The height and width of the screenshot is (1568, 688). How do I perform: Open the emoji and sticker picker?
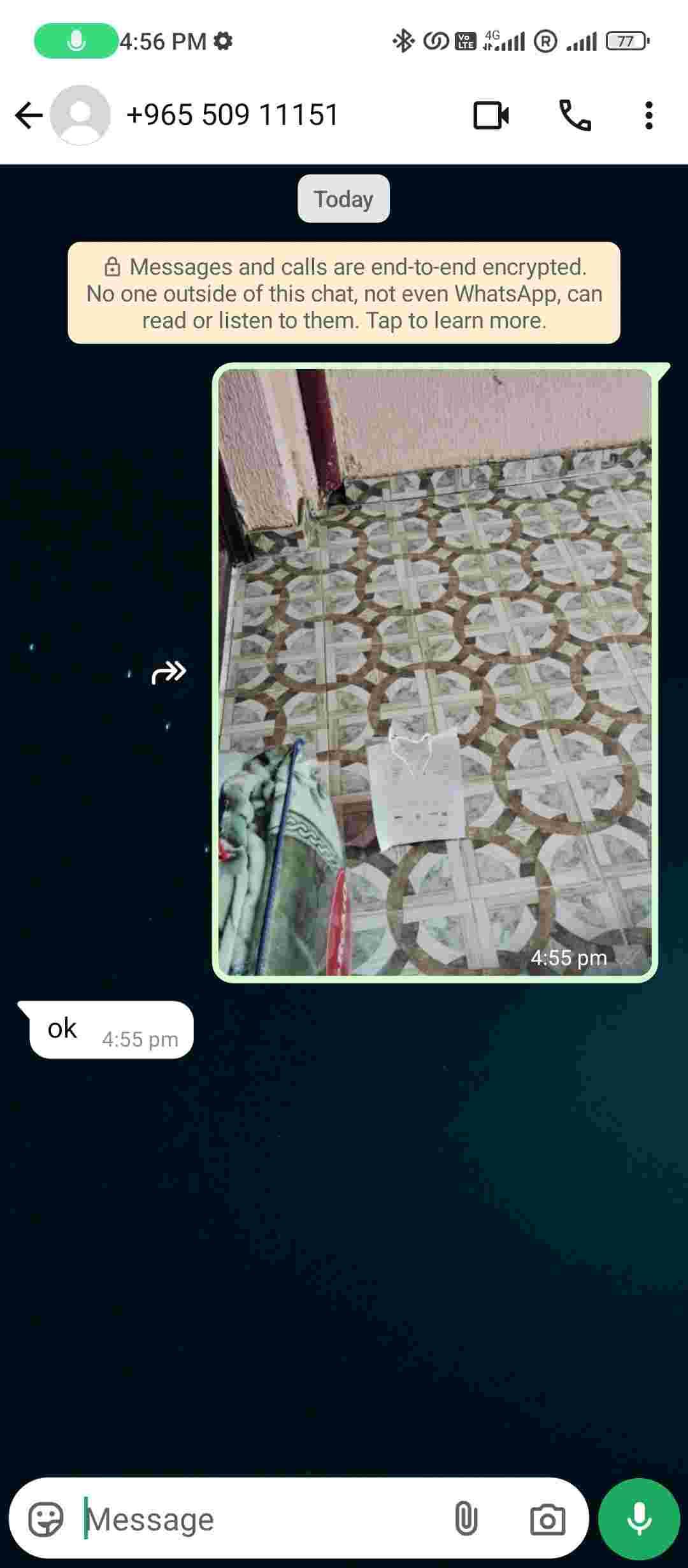pyautogui.click(x=46, y=1520)
